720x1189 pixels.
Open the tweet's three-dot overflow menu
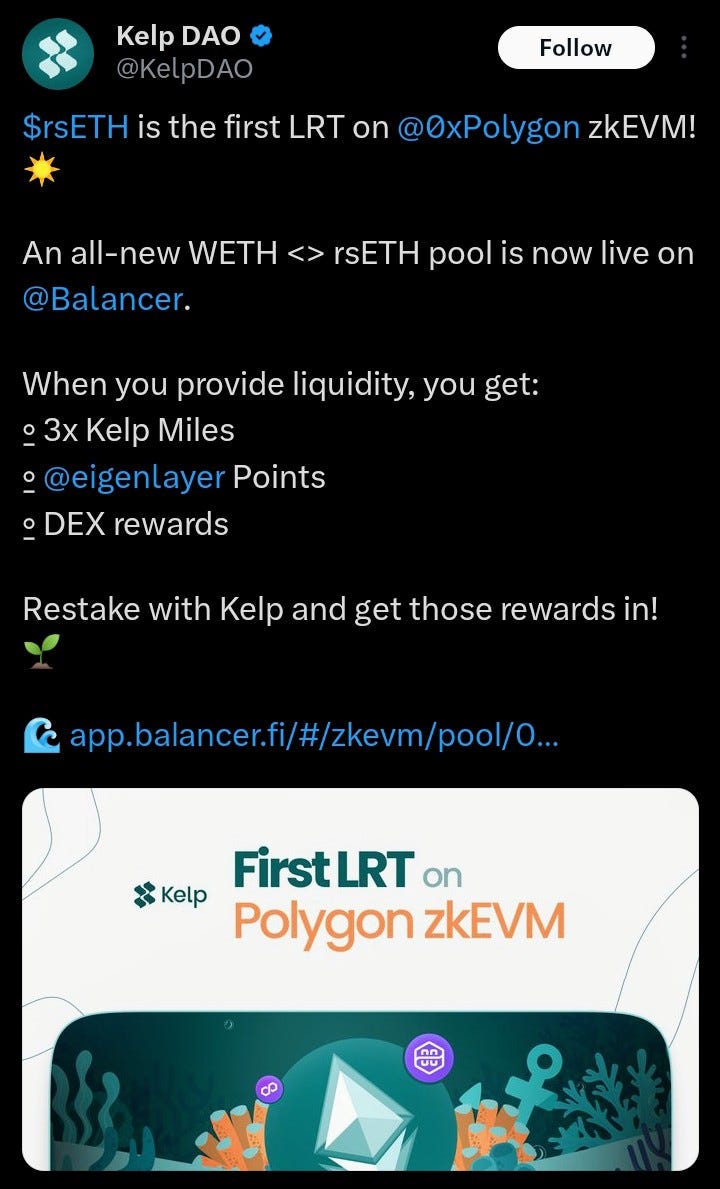[x=684, y=47]
